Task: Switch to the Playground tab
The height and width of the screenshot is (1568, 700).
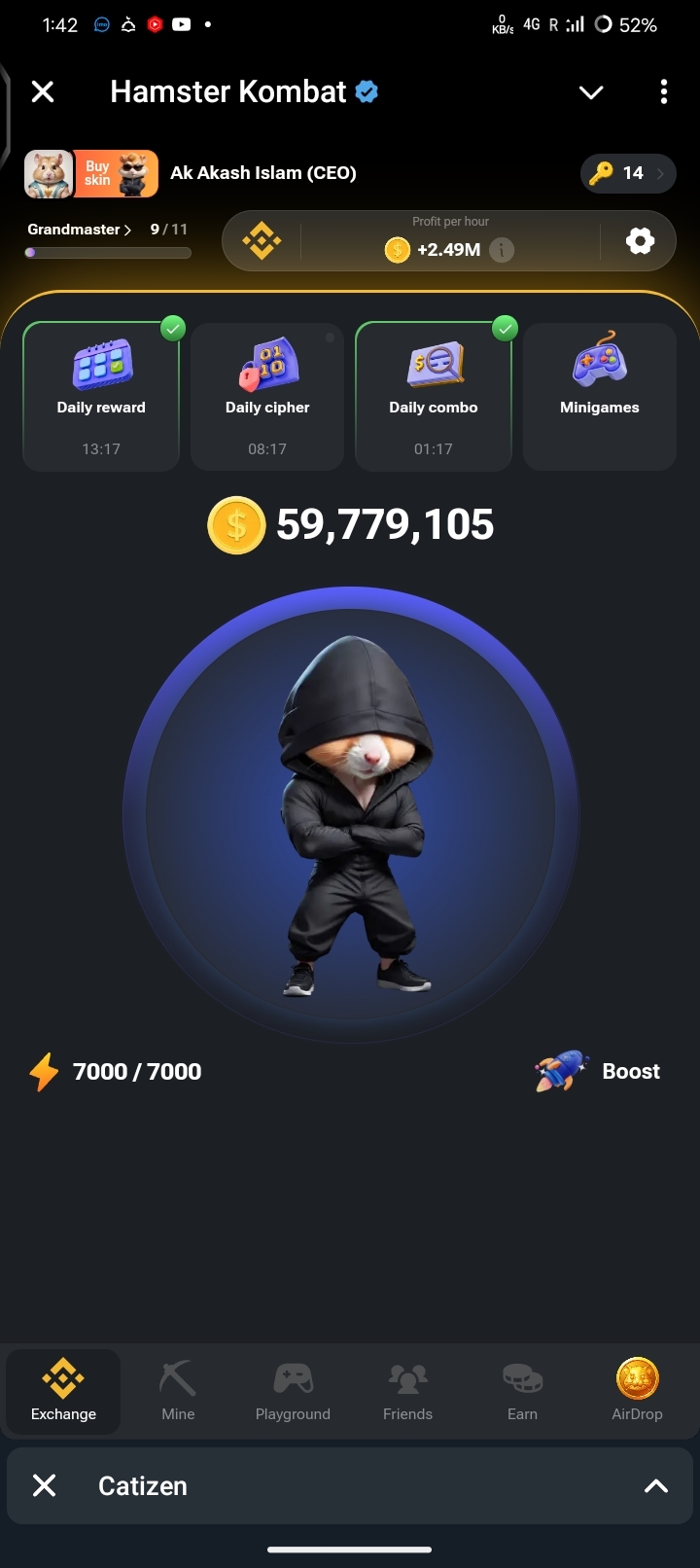Action: click(x=293, y=1391)
